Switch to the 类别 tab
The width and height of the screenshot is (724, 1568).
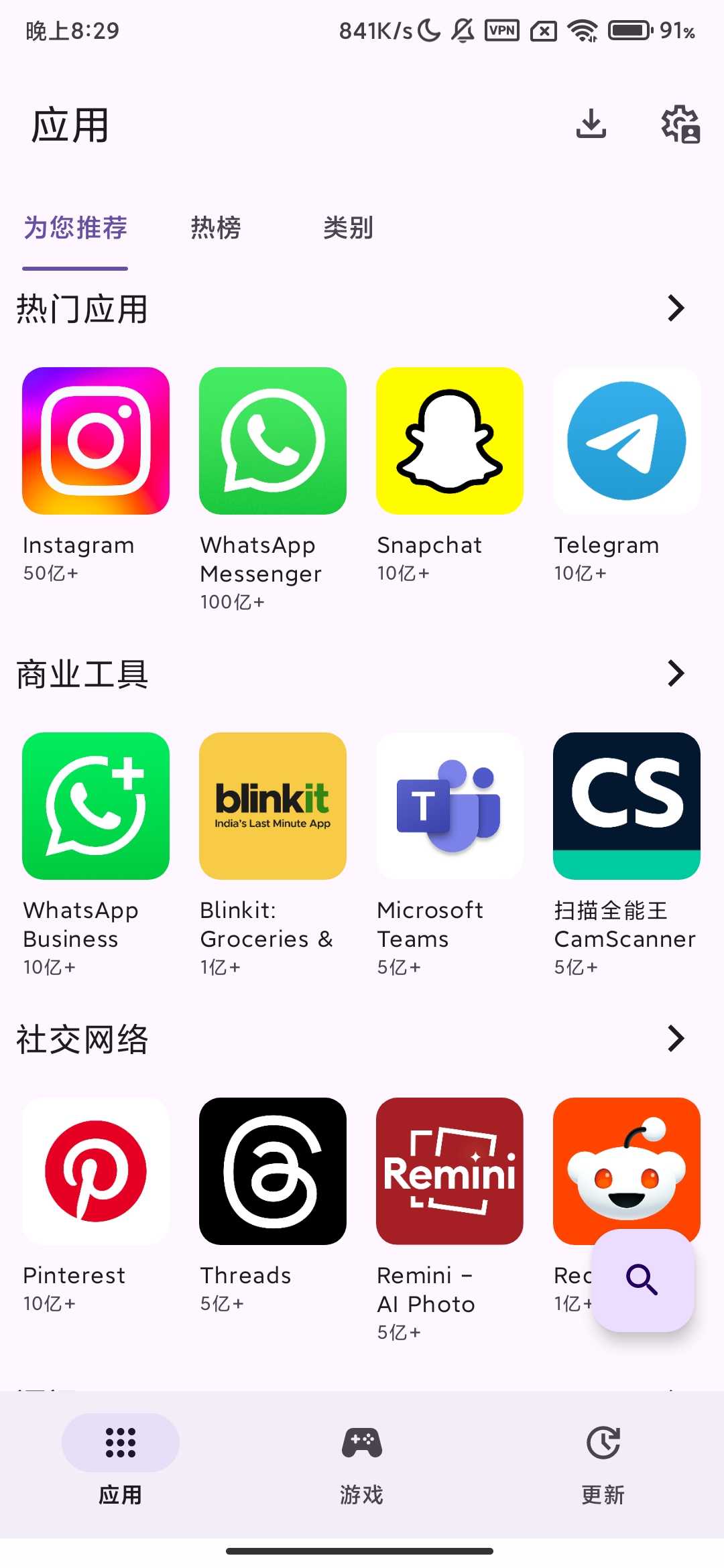tap(348, 228)
